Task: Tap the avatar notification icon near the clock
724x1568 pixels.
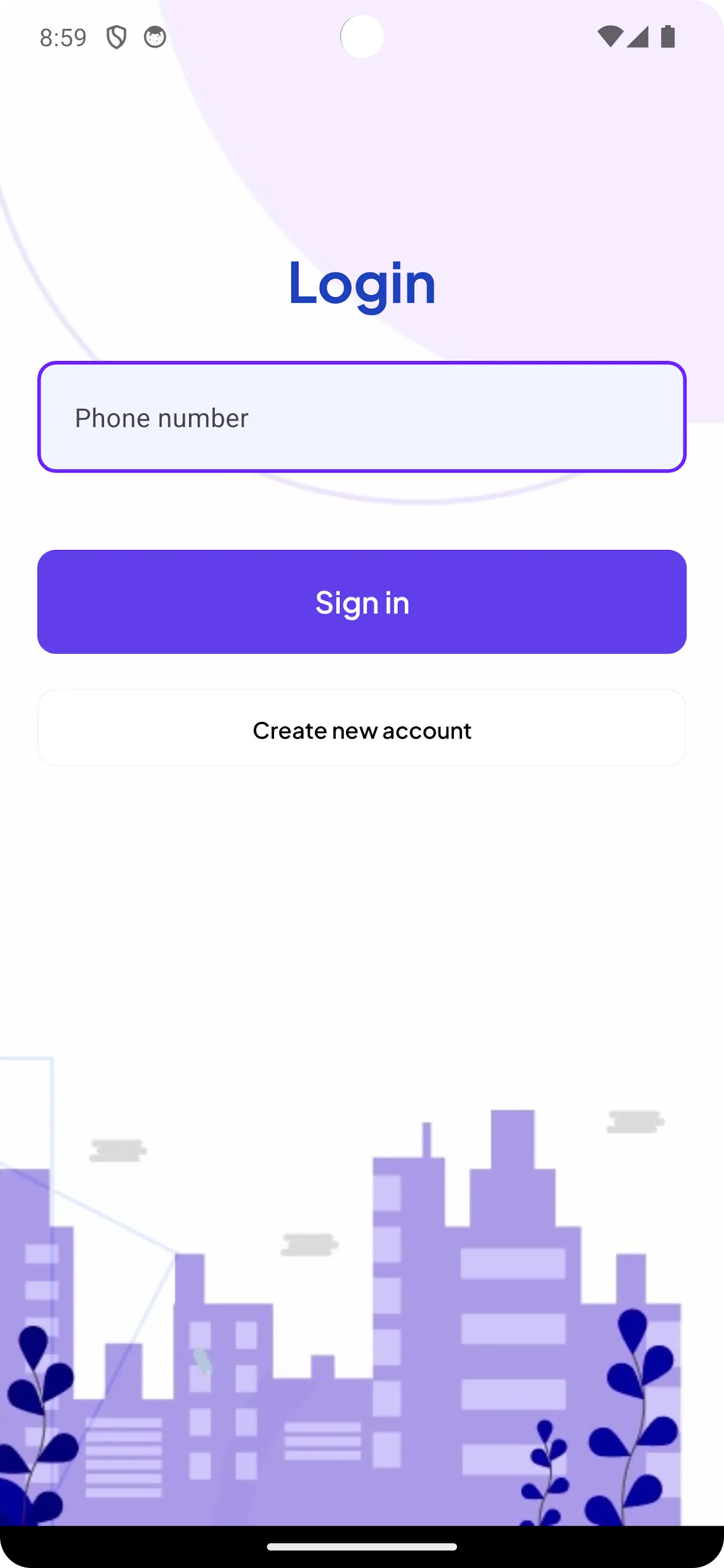Action: tap(155, 38)
